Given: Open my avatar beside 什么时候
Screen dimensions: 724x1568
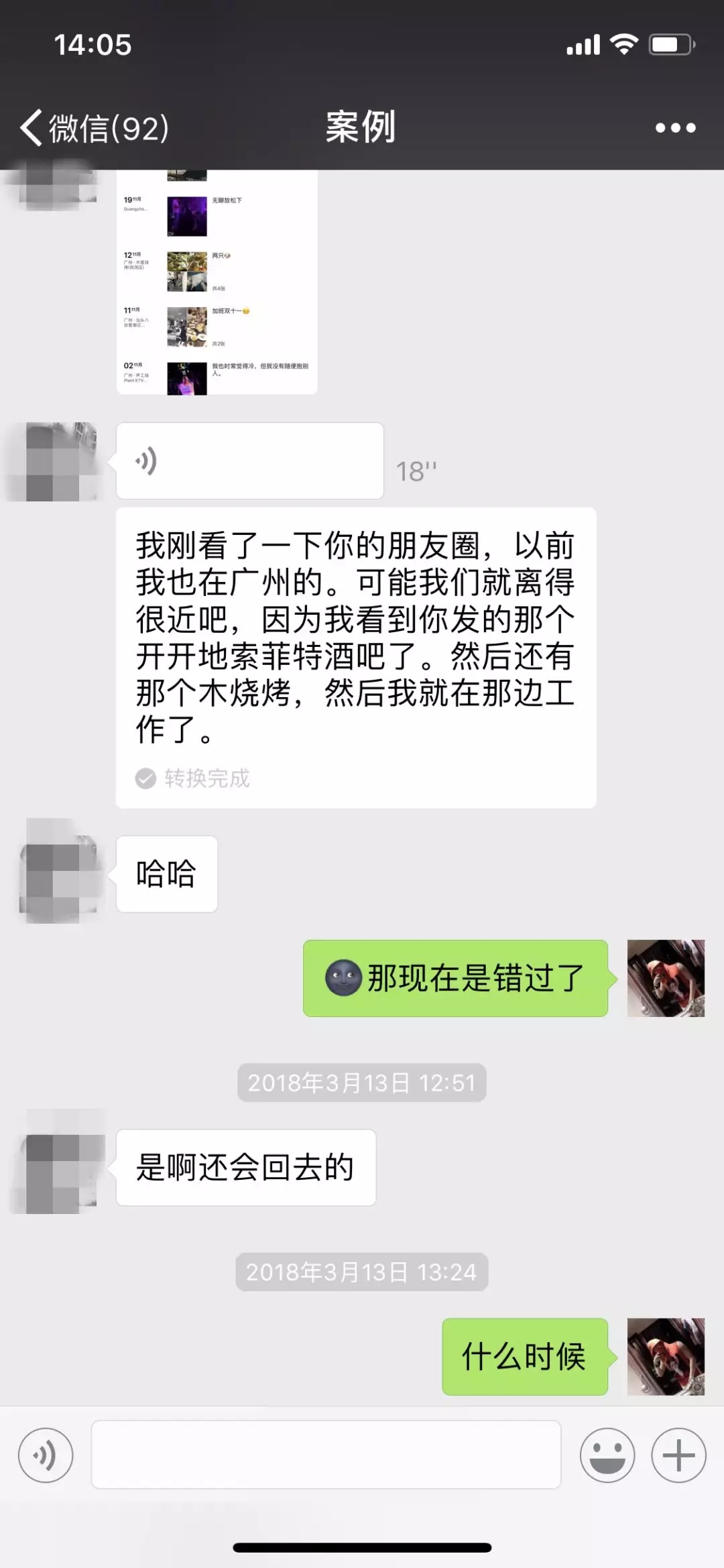Looking at the screenshot, I should 666,1356.
